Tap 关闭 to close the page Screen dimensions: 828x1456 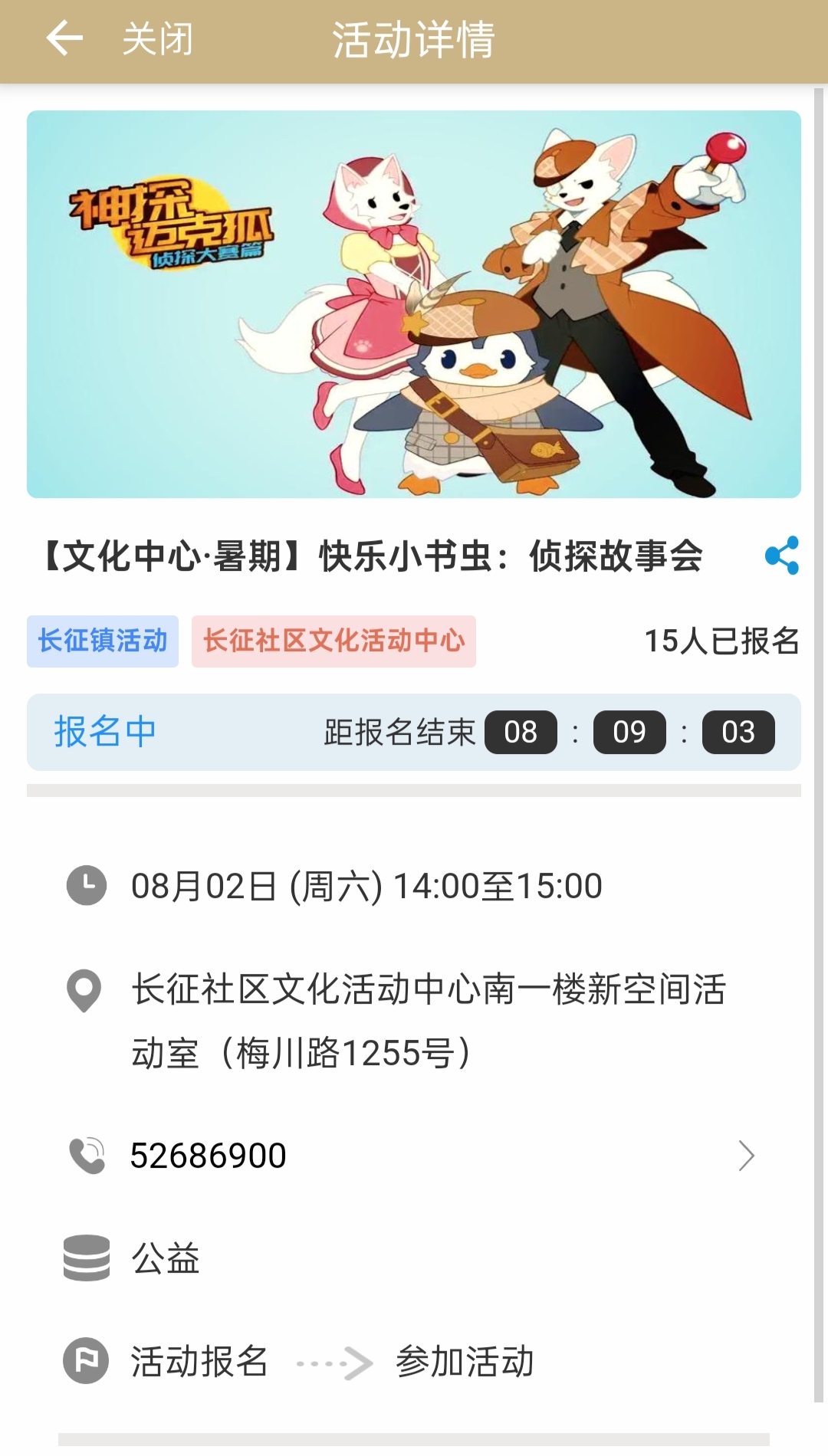pos(158,39)
